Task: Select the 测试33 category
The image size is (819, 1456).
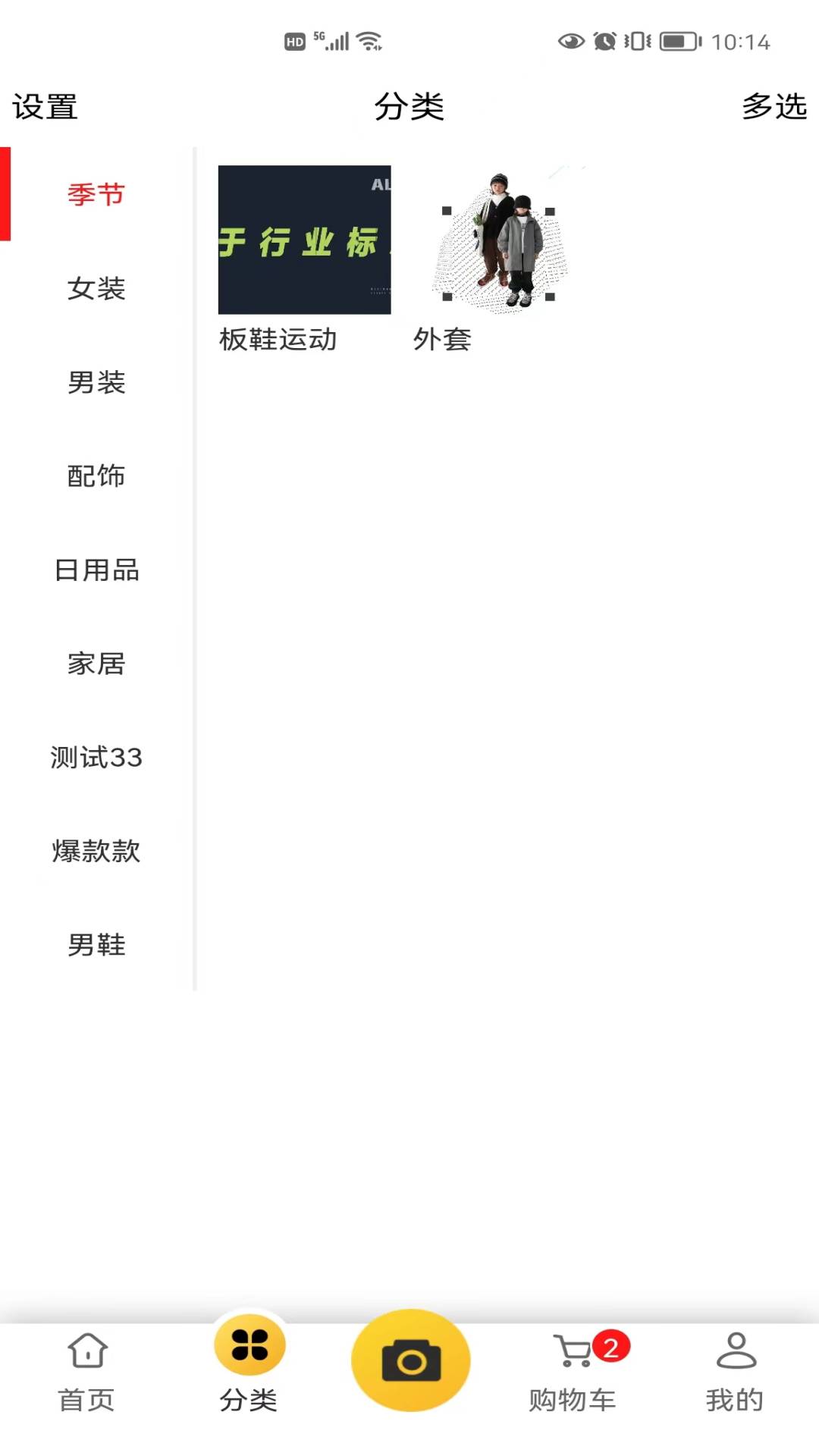Action: [96, 757]
